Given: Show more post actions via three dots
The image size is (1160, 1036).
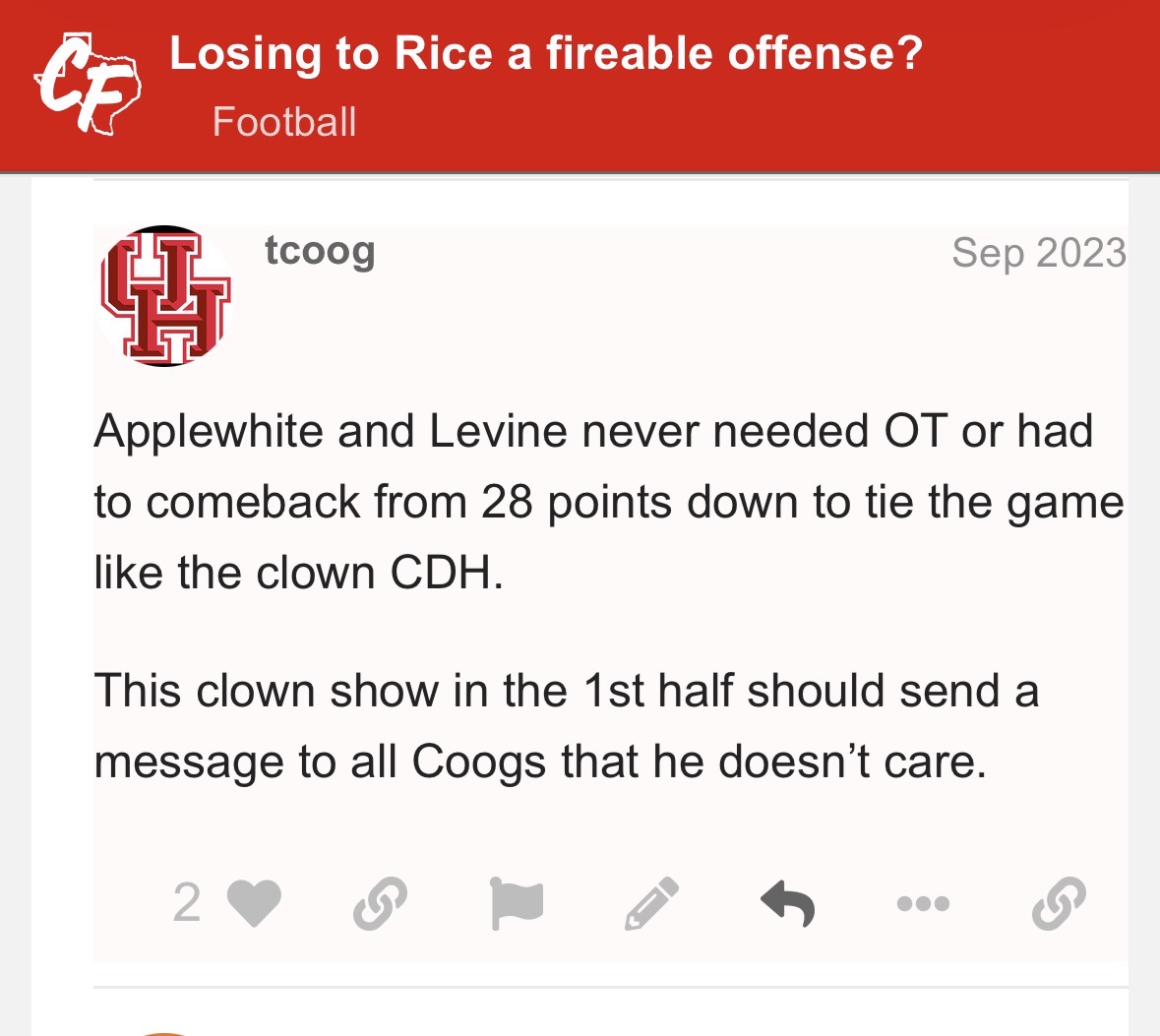Looking at the screenshot, I should (x=923, y=902).
